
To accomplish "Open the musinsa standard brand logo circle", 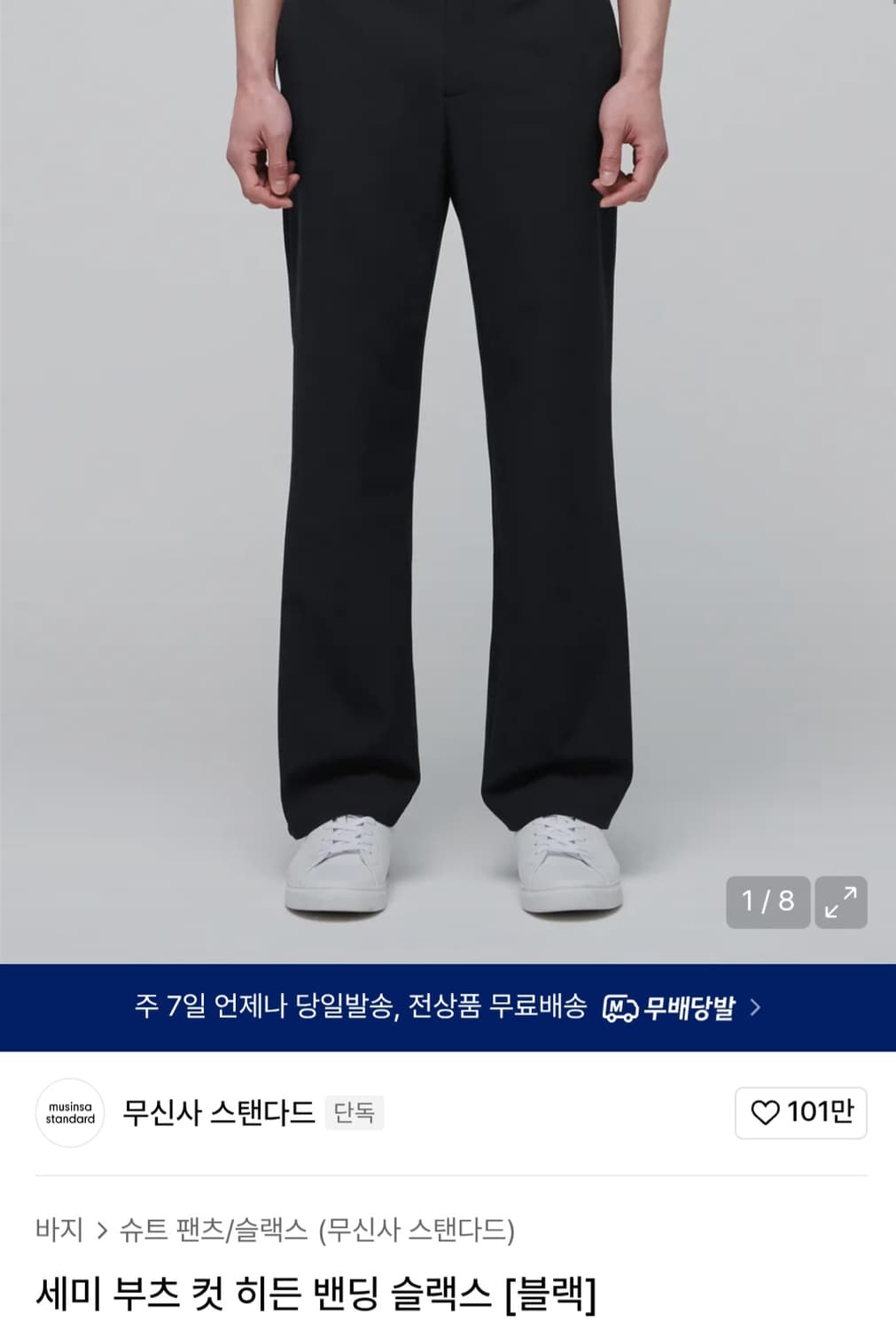I will (70, 1115).
